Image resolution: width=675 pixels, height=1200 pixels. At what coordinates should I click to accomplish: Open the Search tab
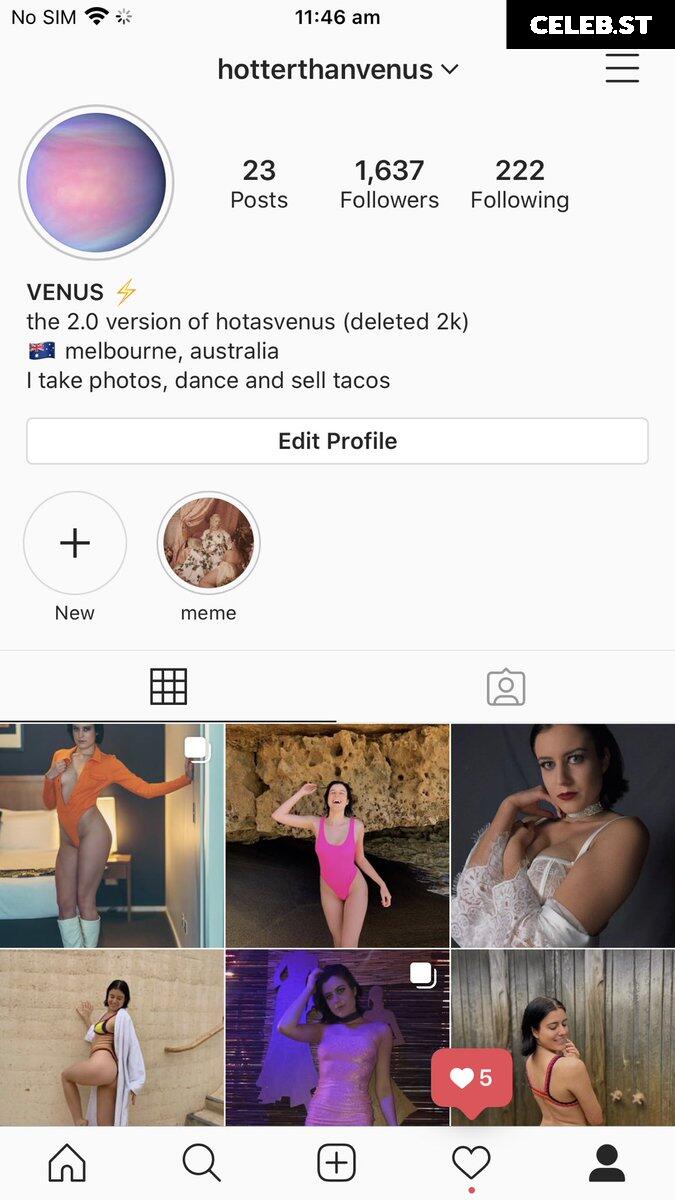point(201,1163)
